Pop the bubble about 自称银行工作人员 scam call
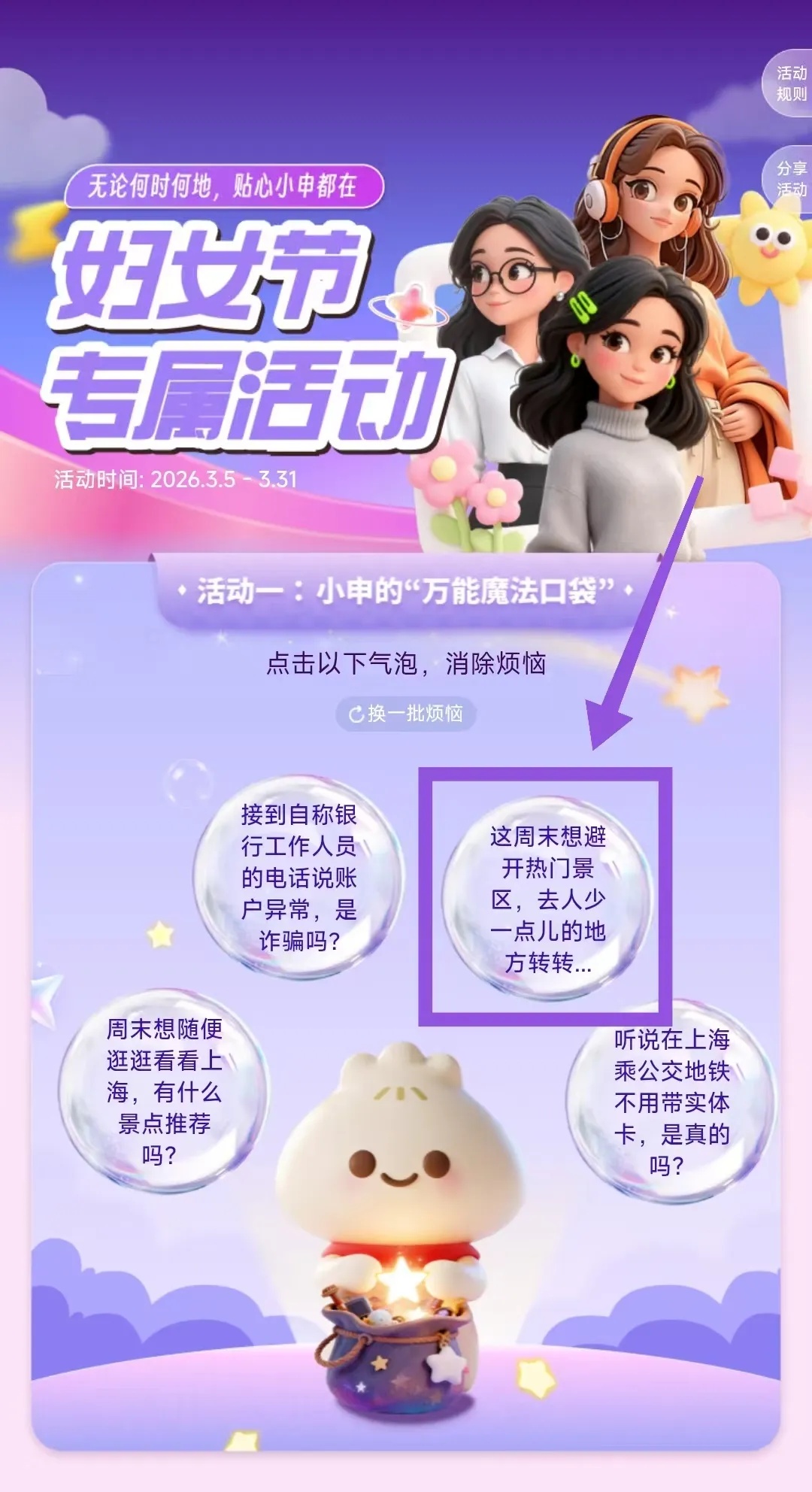 (298, 877)
